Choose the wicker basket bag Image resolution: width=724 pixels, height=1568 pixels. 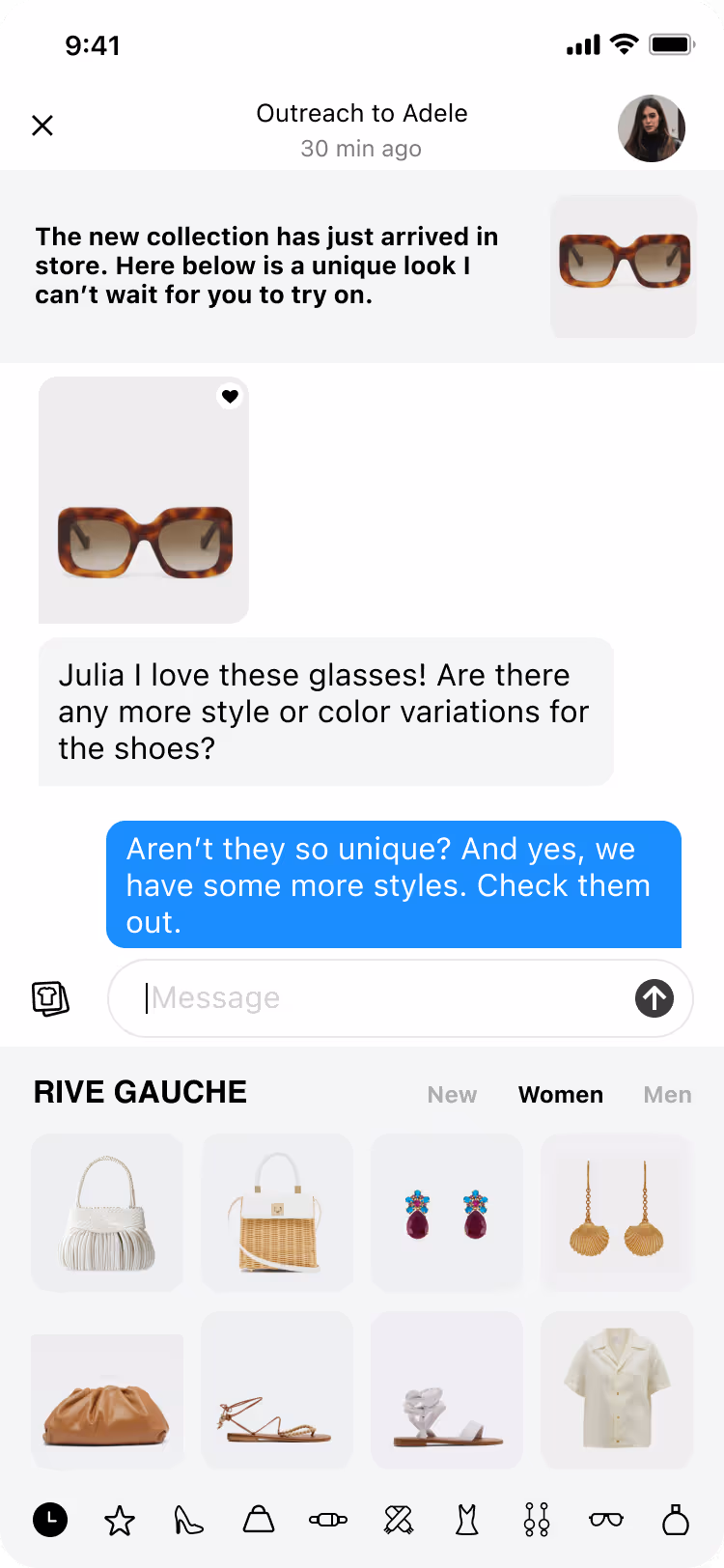point(277,1213)
